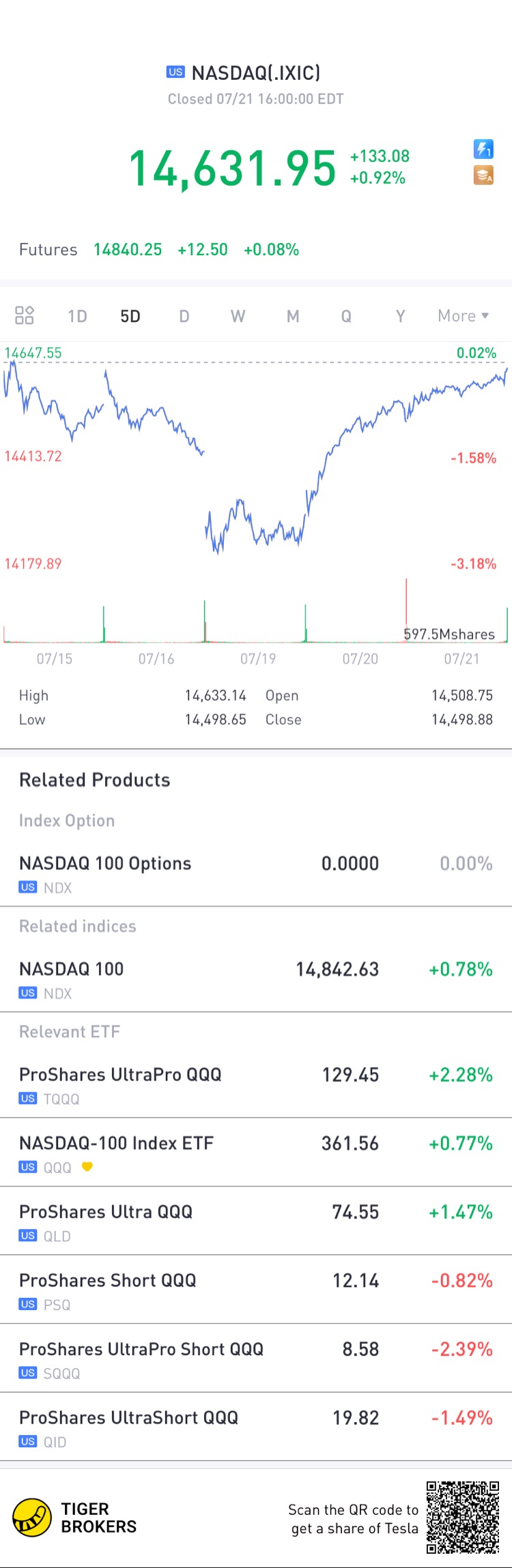Open ProShares UltraShort QQQ (QID)
The width and height of the screenshot is (512, 1568).
(x=255, y=1427)
